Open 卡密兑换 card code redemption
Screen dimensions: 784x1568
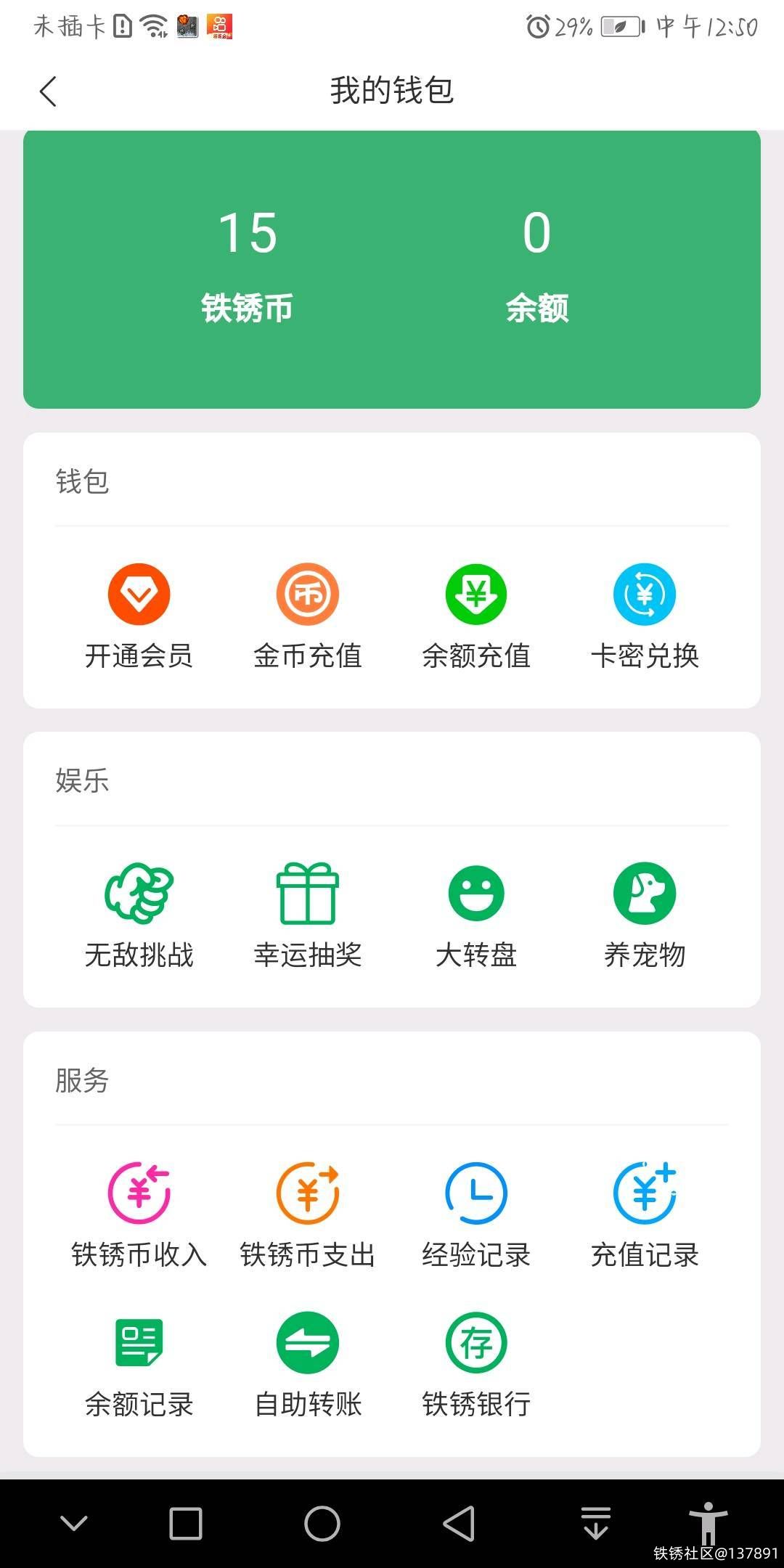(x=645, y=614)
